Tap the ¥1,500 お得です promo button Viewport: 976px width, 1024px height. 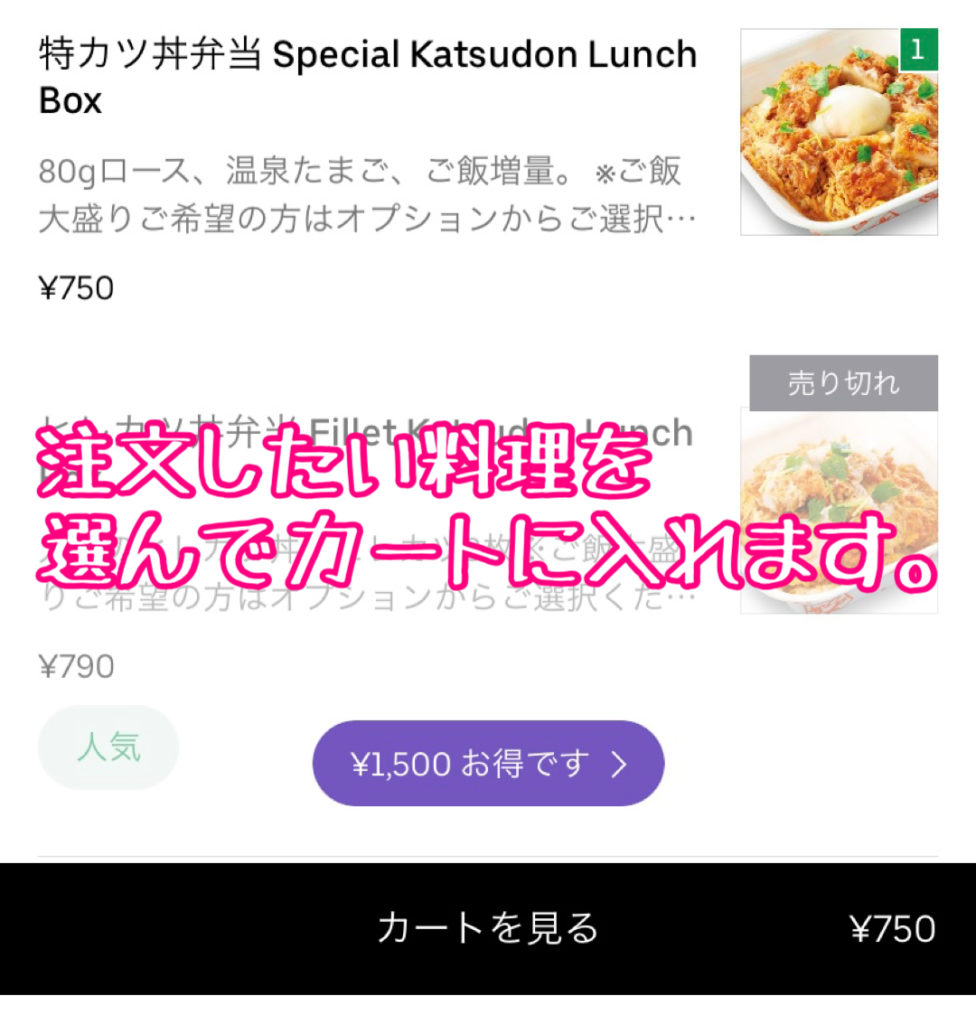(x=488, y=764)
